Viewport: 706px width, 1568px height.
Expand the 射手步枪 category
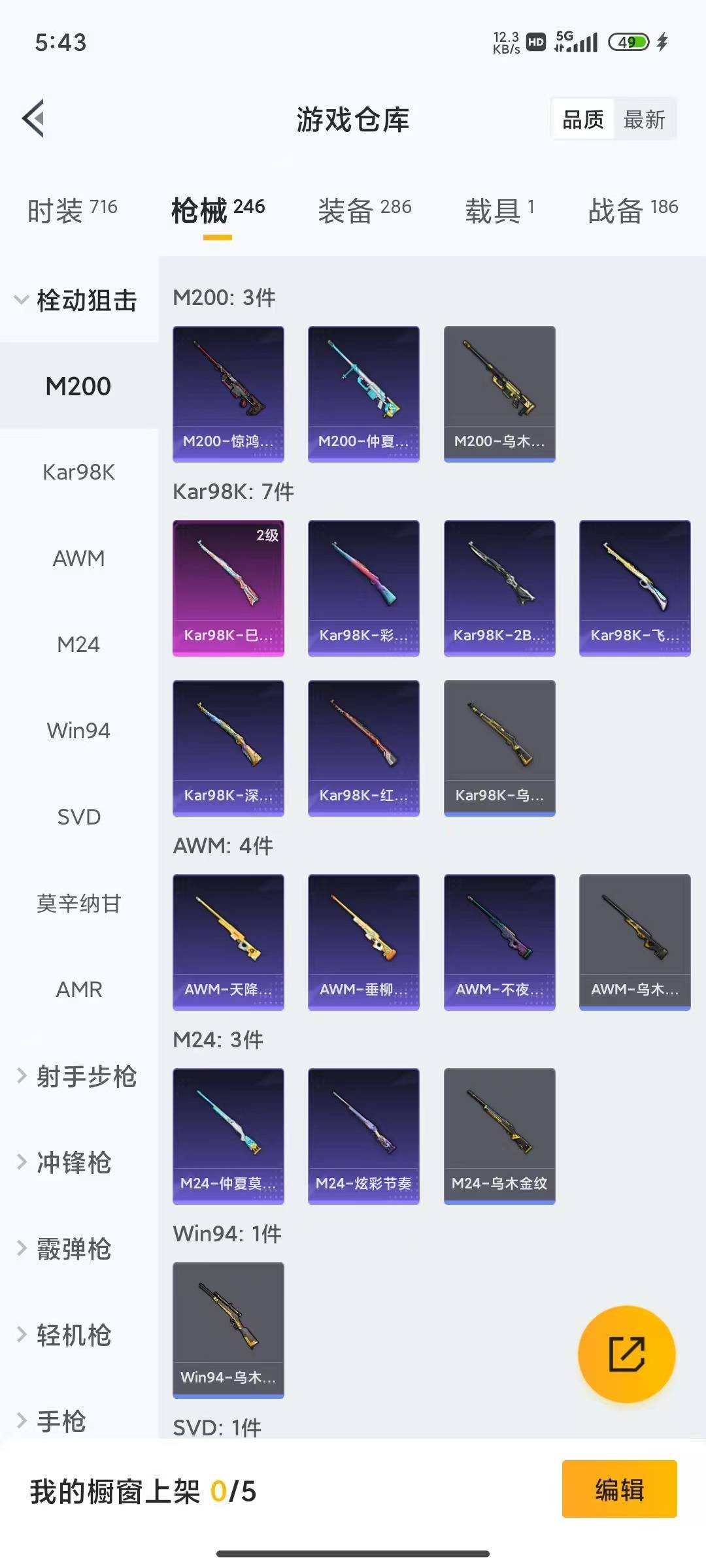[77, 1076]
